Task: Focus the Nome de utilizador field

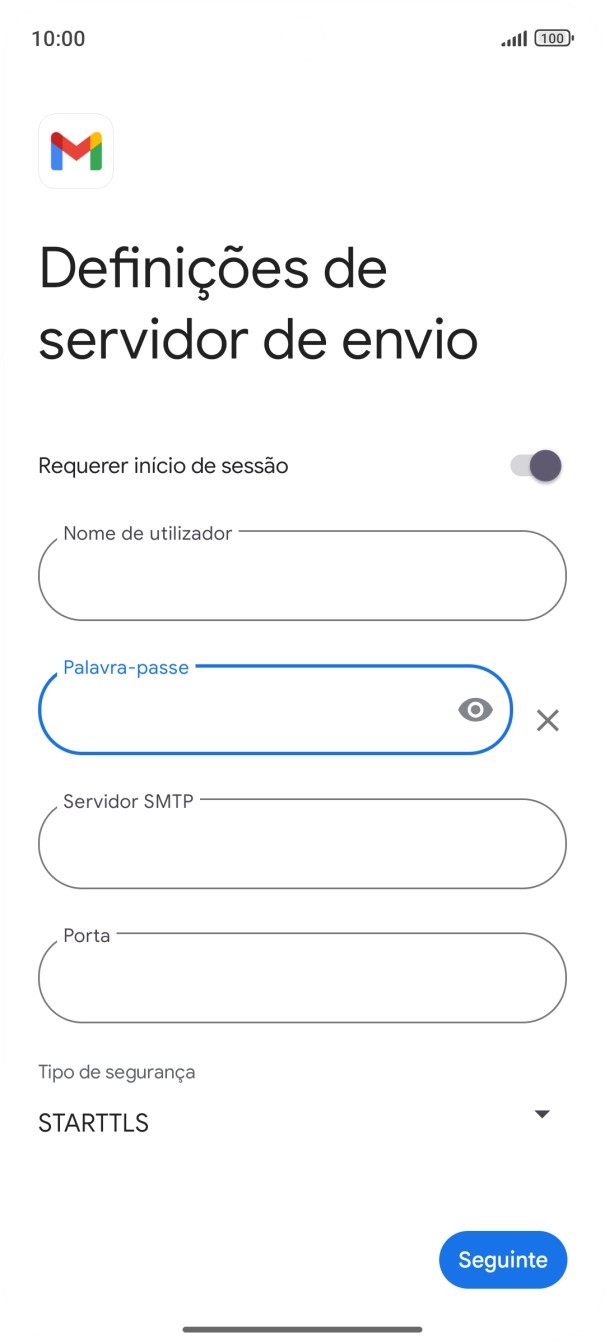Action: [302, 576]
